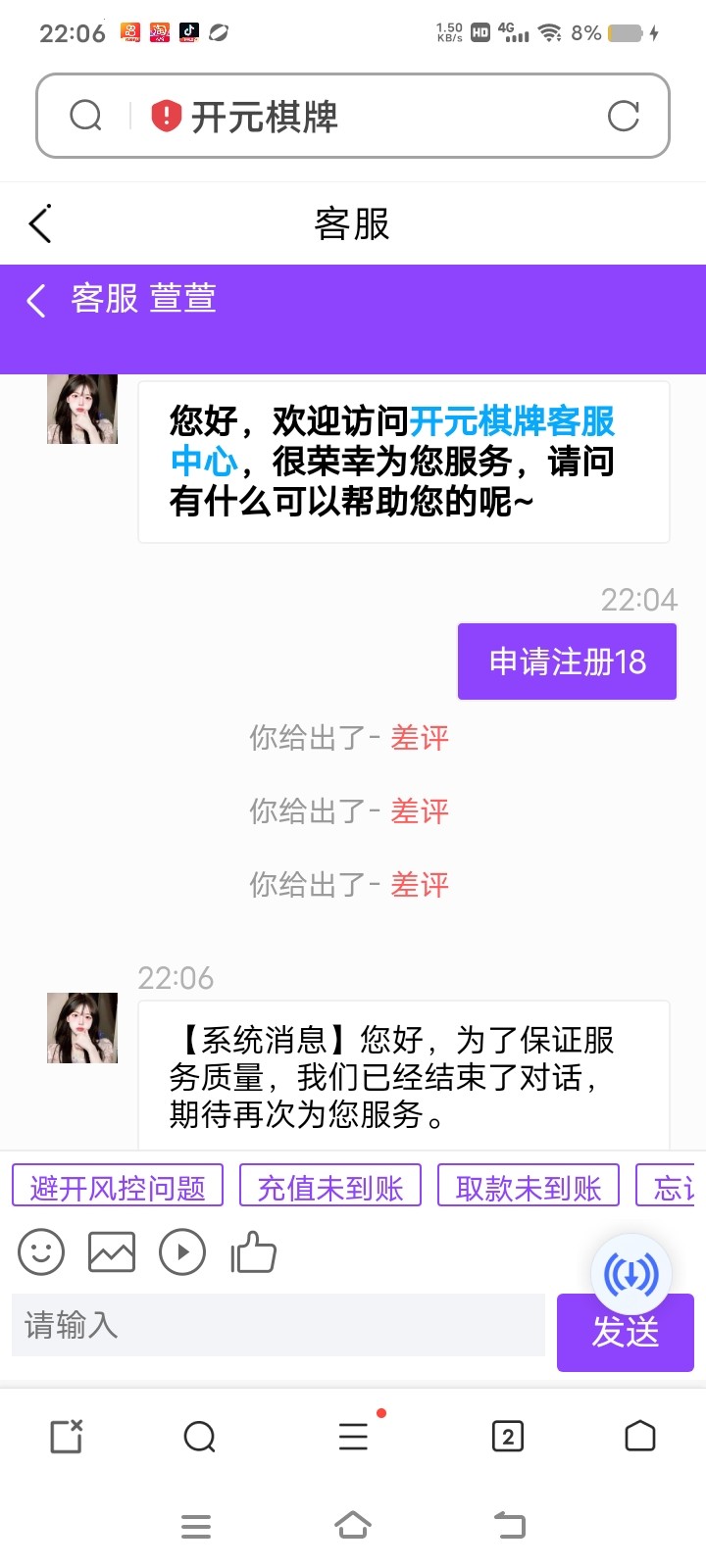Tap the first 差评 rating link

point(420,738)
